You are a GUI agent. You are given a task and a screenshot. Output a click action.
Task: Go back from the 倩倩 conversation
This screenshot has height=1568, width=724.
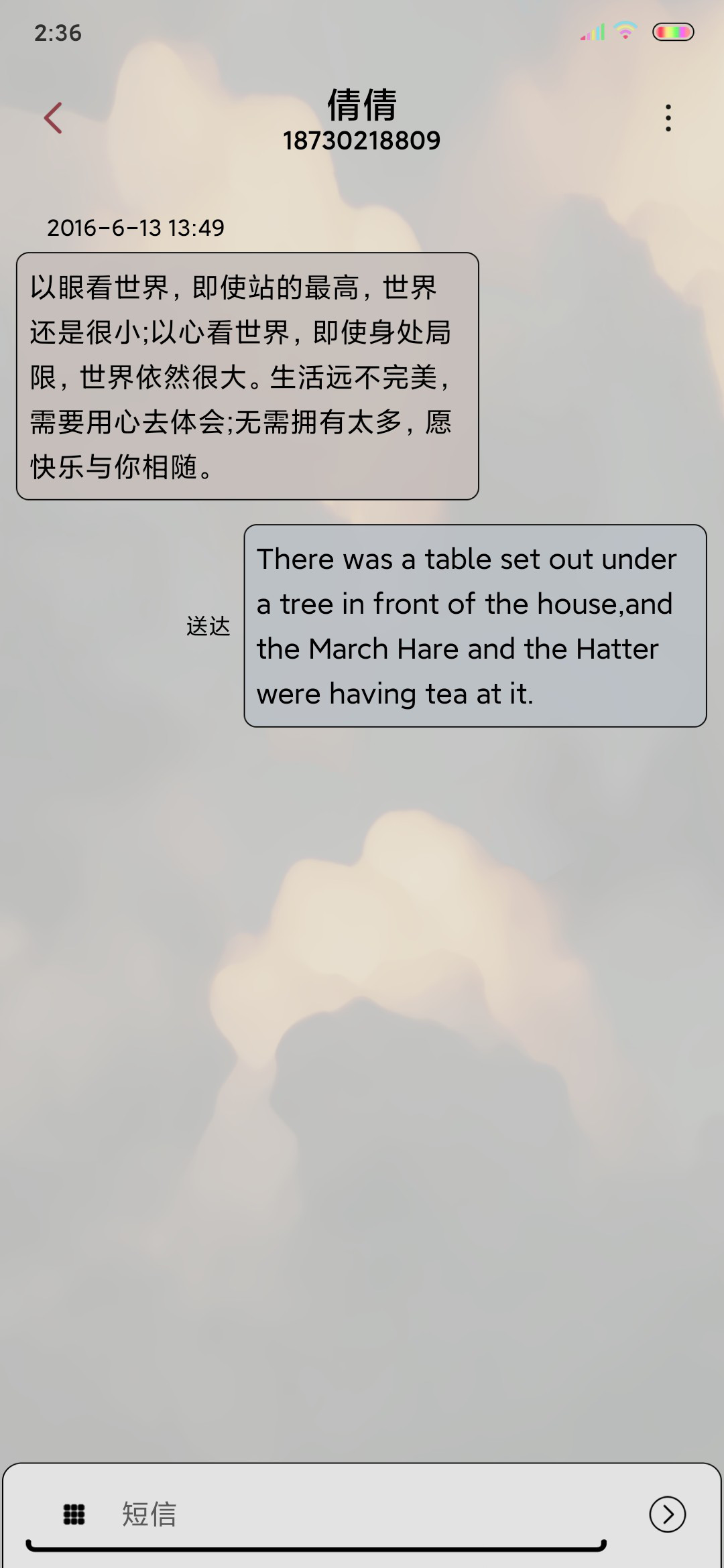[x=53, y=118]
